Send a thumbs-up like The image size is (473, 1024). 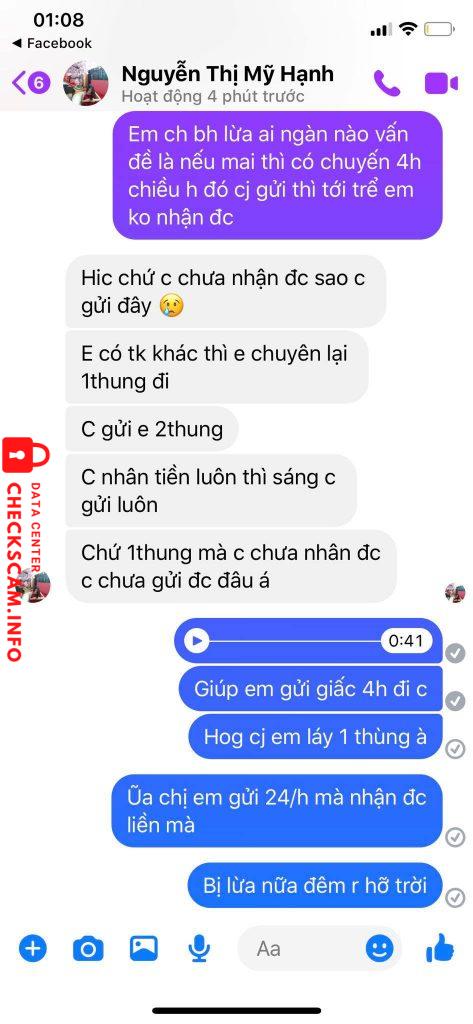coord(440,947)
